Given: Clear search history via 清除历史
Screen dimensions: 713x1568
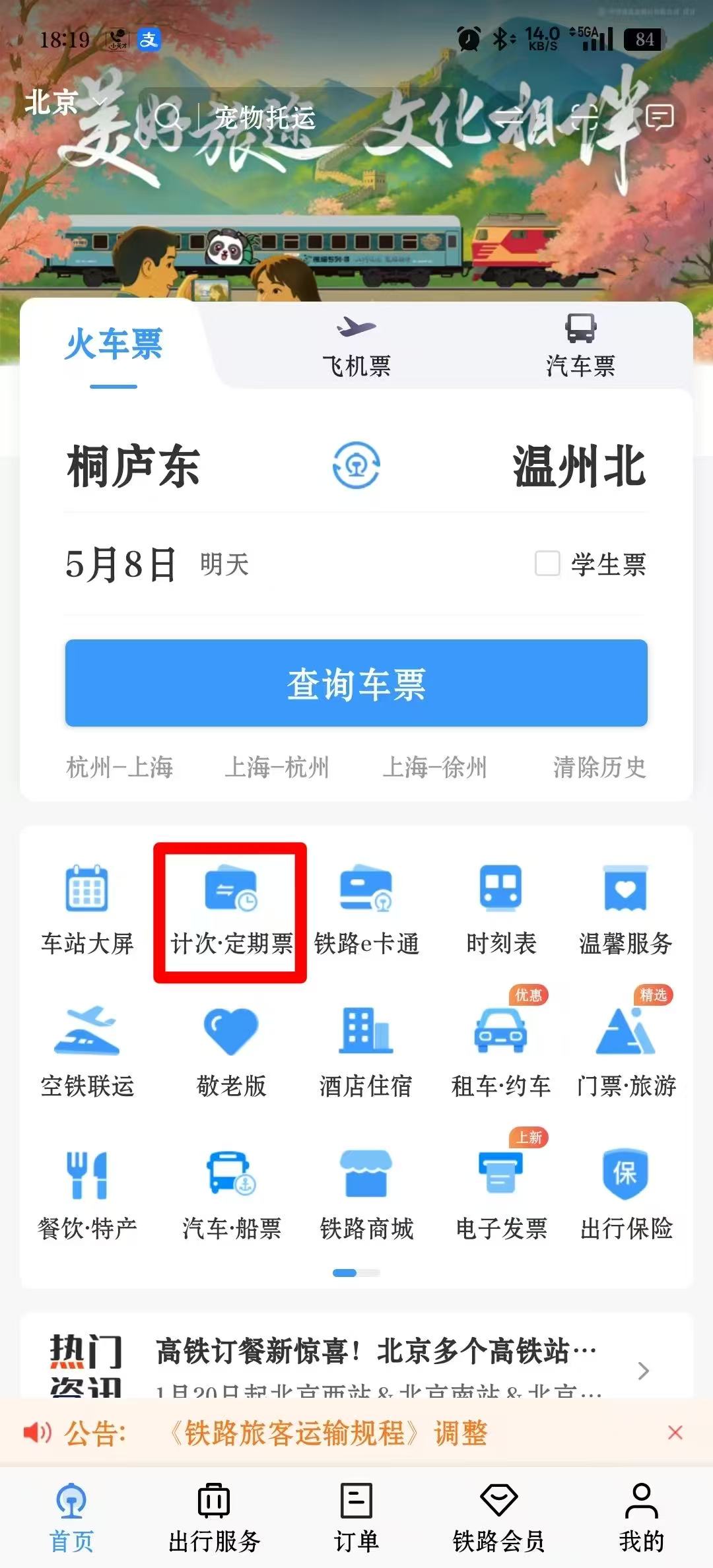Looking at the screenshot, I should click(599, 768).
